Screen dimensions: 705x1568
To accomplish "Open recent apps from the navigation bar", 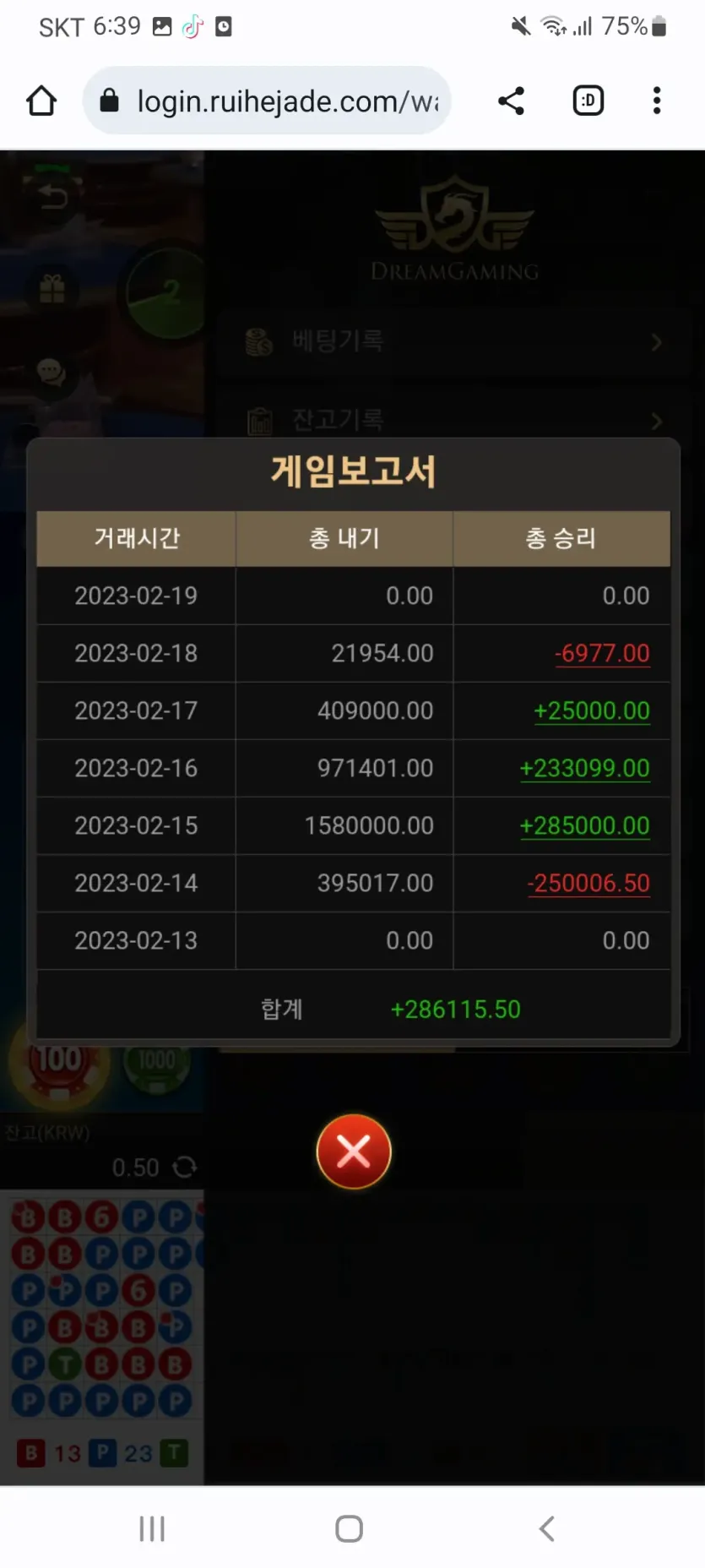I will click(152, 1528).
